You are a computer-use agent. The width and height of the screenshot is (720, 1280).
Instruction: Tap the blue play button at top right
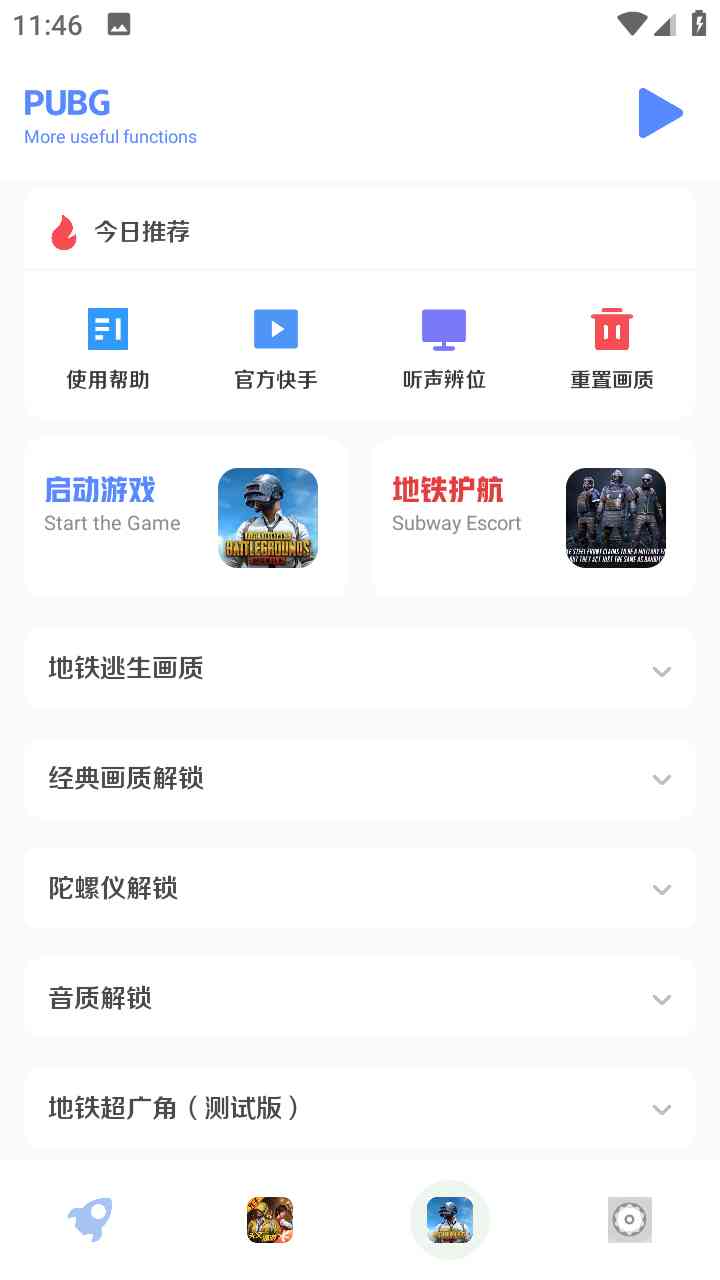click(x=660, y=113)
